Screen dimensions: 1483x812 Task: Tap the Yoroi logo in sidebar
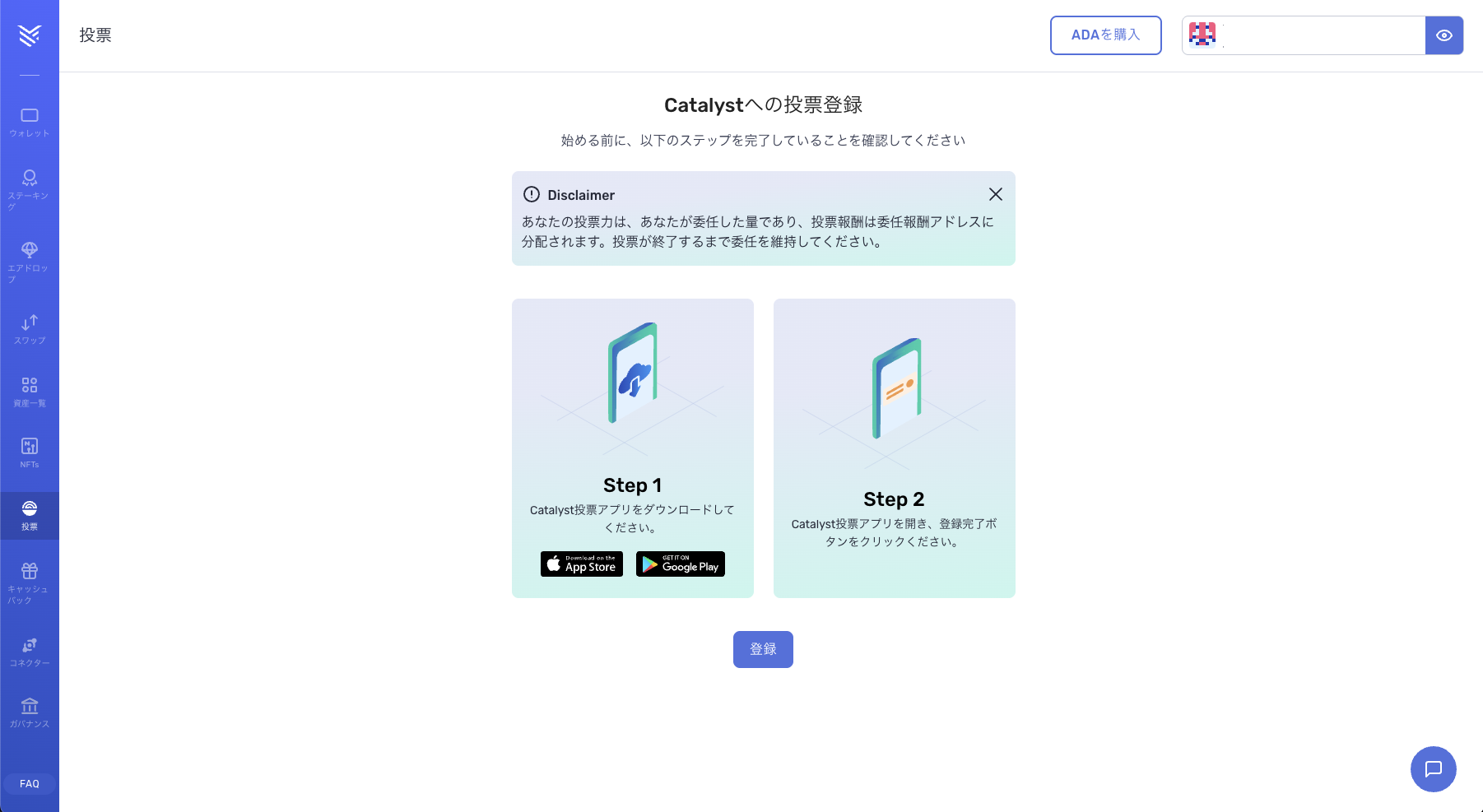click(x=30, y=35)
